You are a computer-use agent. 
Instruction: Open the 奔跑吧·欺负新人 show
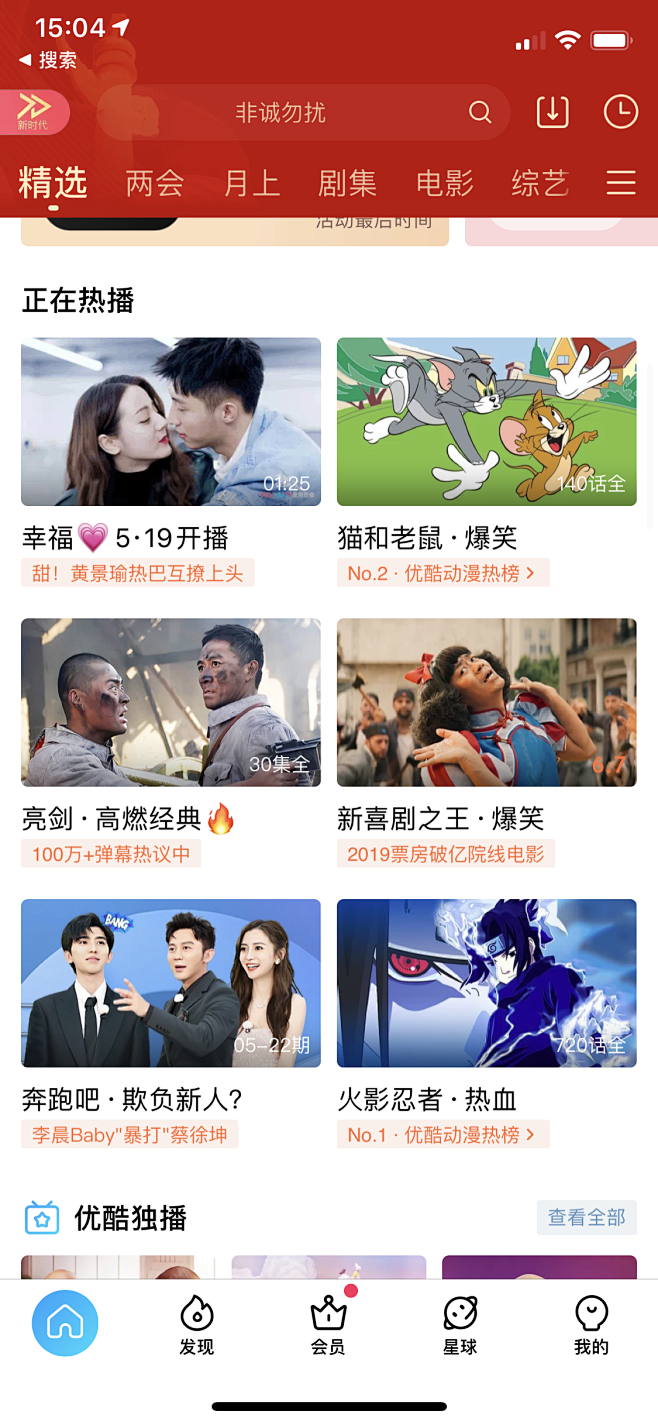click(171, 983)
